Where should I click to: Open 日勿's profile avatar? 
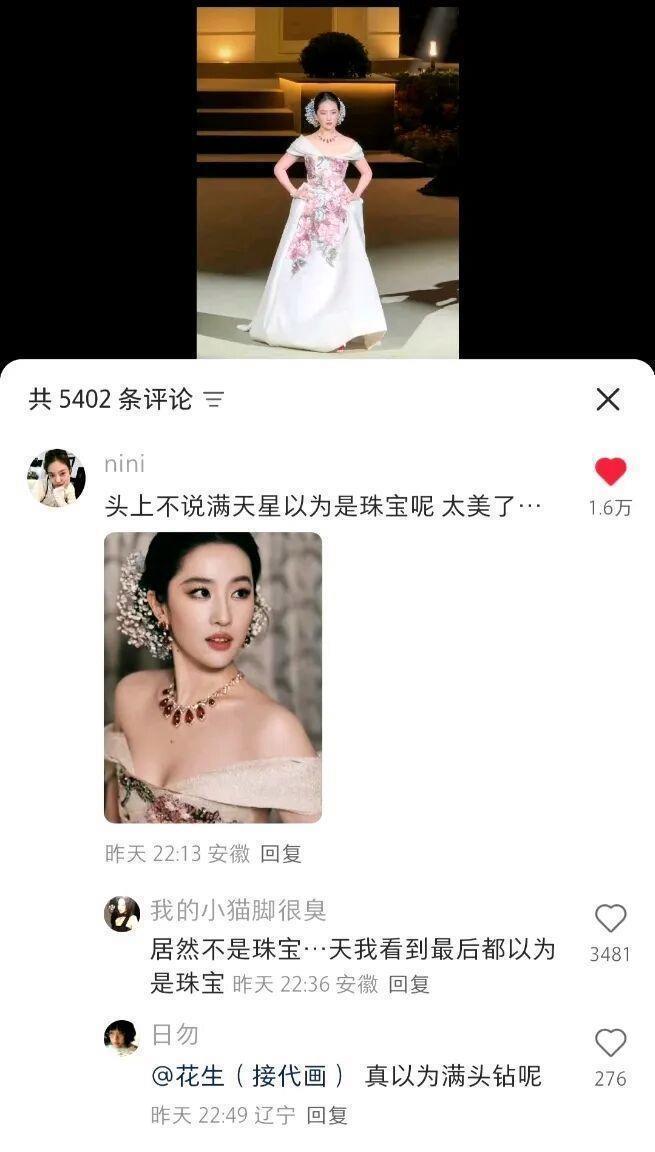pos(122,1038)
